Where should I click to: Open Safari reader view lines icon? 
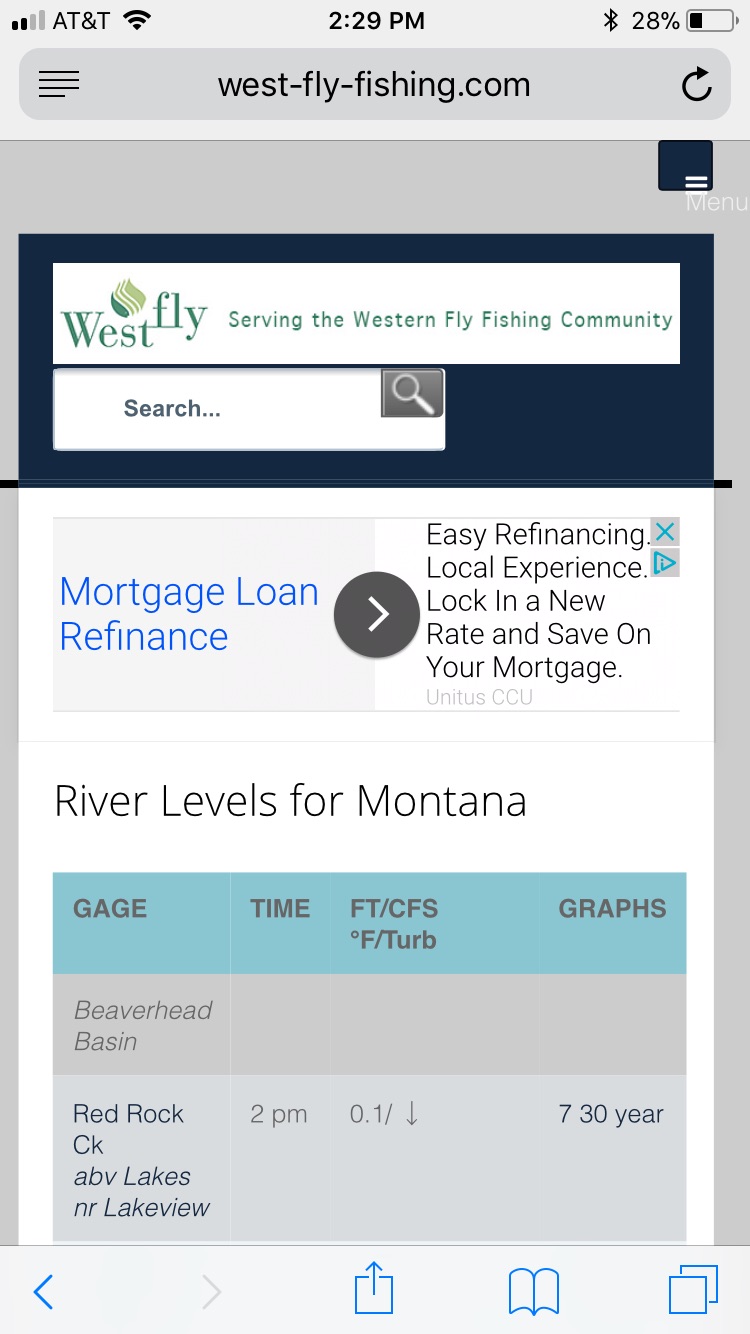(x=59, y=85)
